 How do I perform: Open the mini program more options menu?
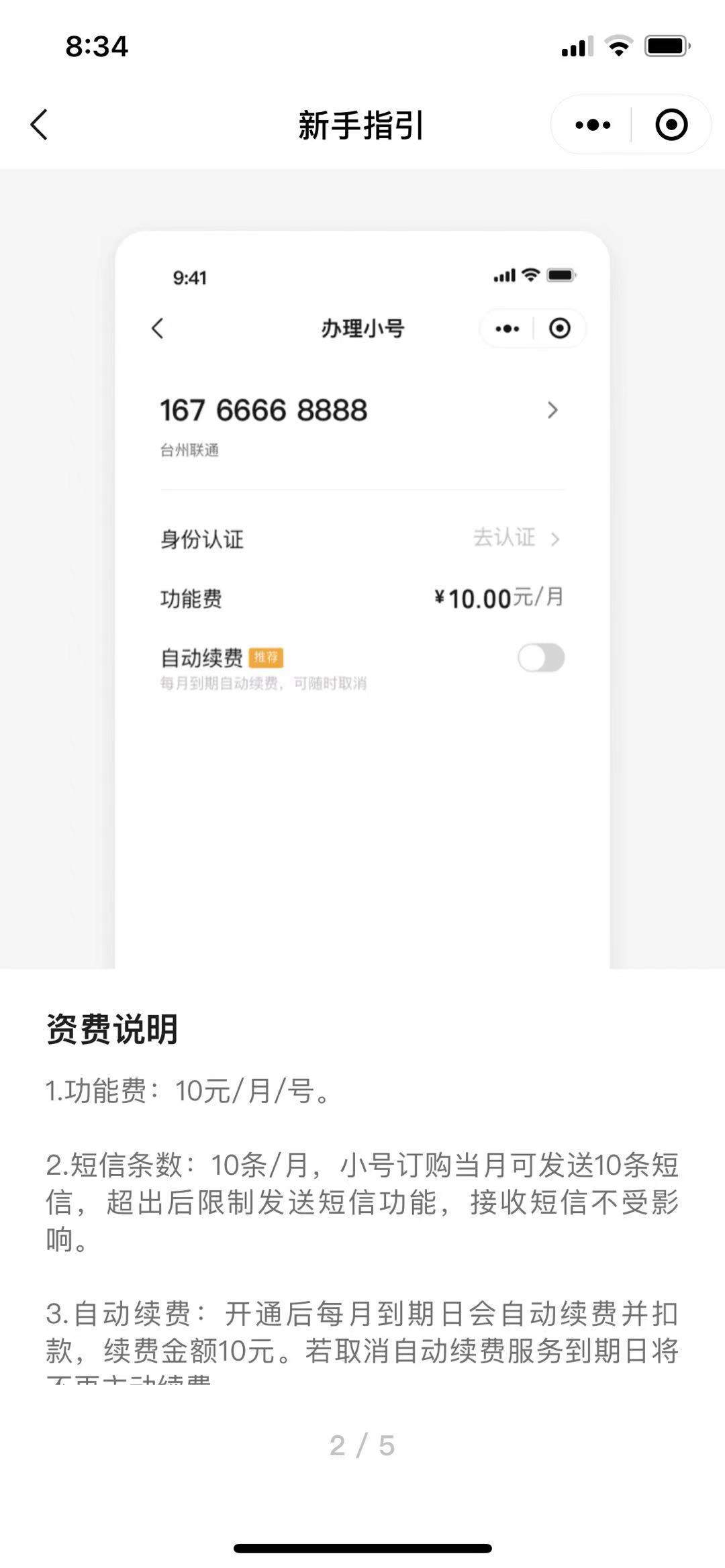pos(593,125)
